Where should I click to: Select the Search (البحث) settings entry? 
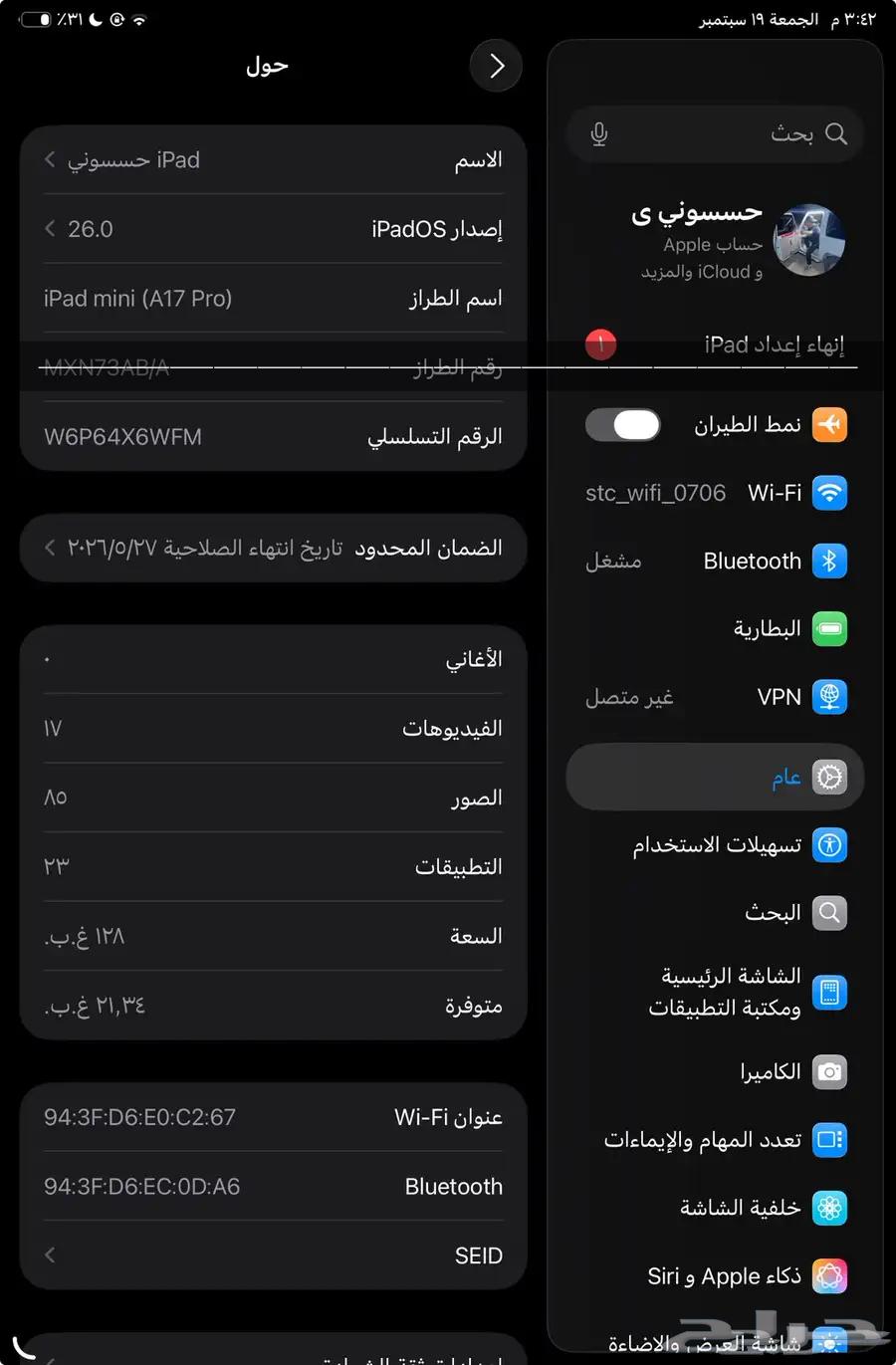(x=829, y=912)
